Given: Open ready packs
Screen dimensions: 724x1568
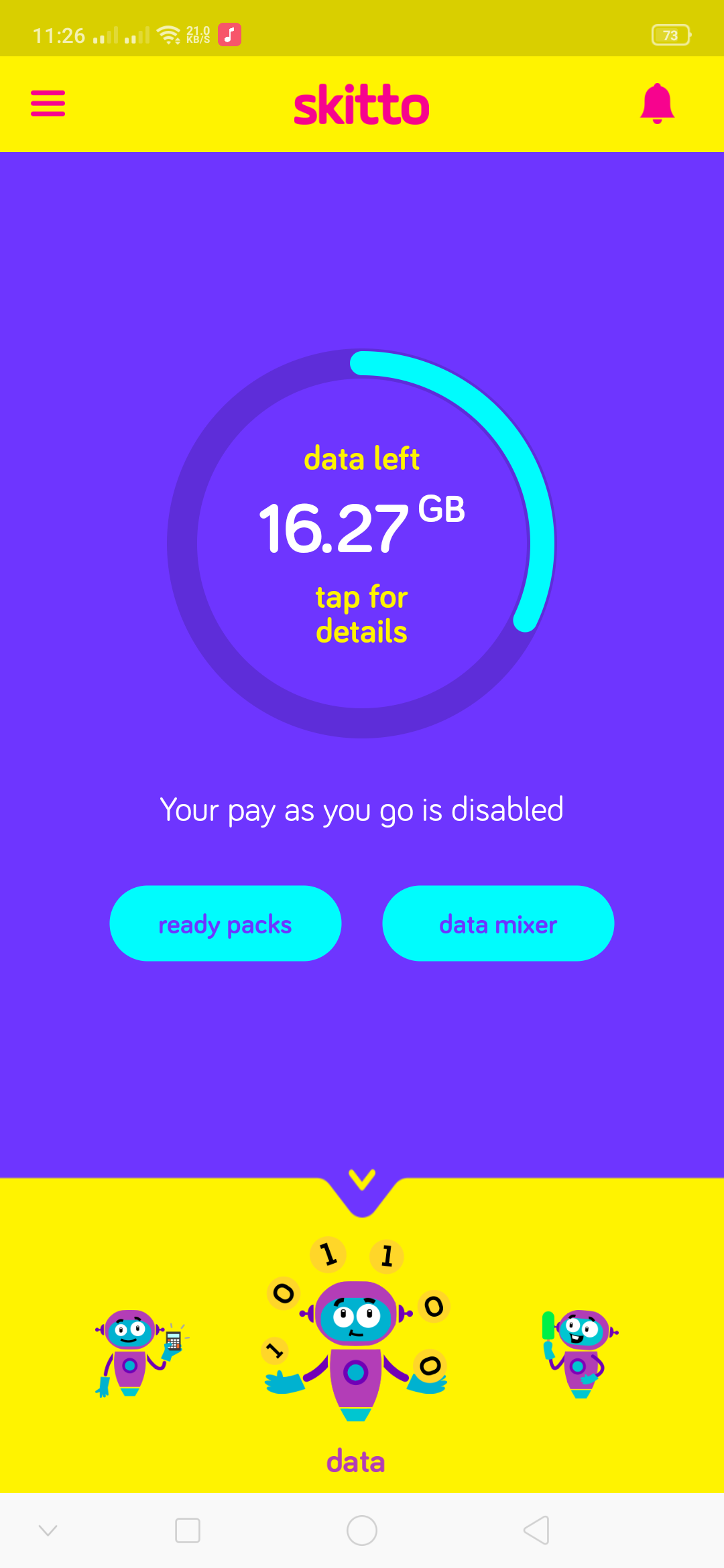Looking at the screenshot, I should point(225,924).
